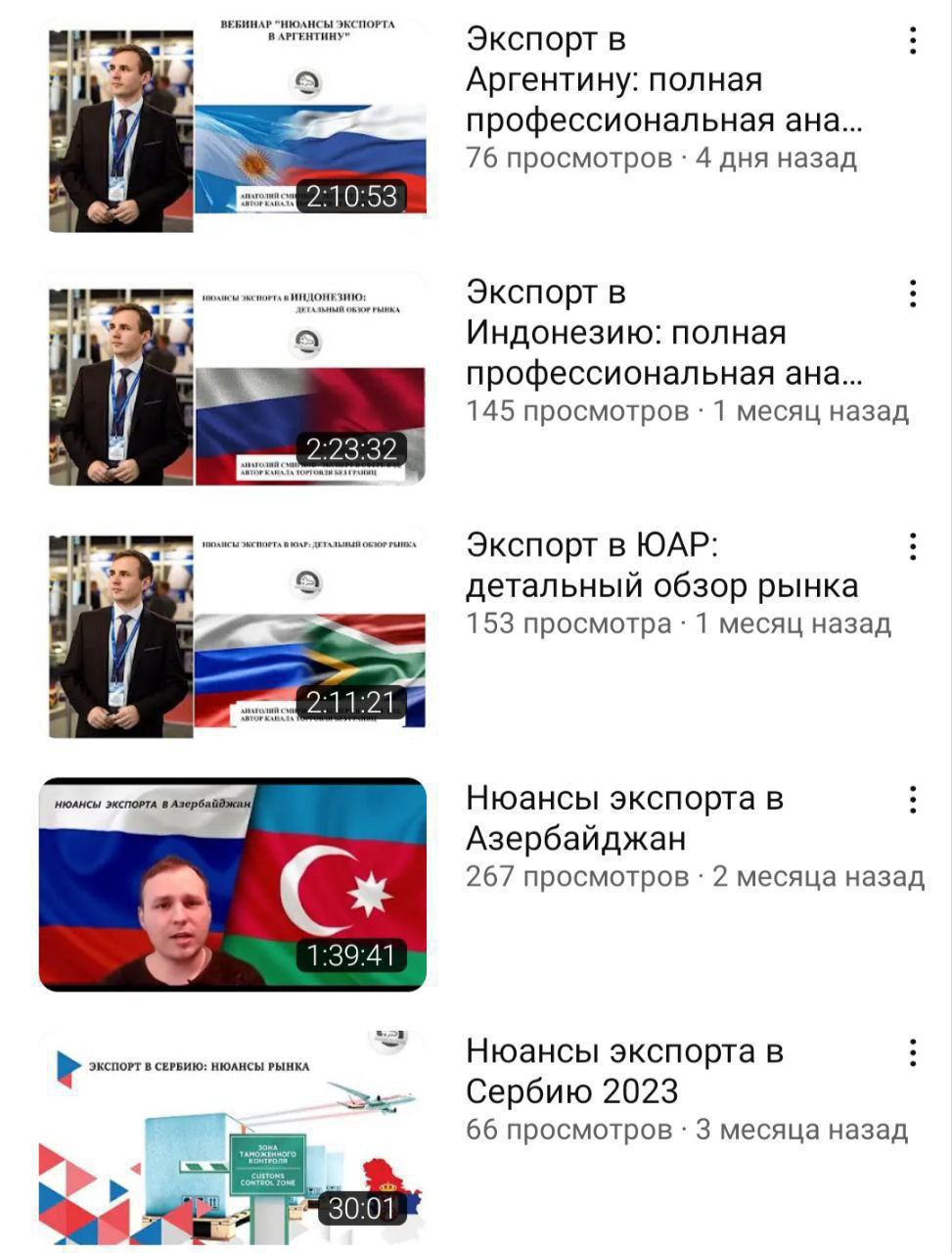Click the vertical dots beside the 153-view video
The image size is (952, 1253).
pos(914,548)
